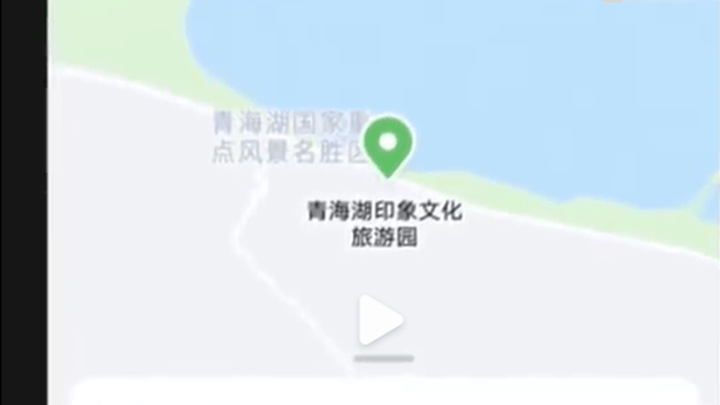This screenshot has width=720, height=405.
Task: Play the paused map video
Action: (x=380, y=321)
